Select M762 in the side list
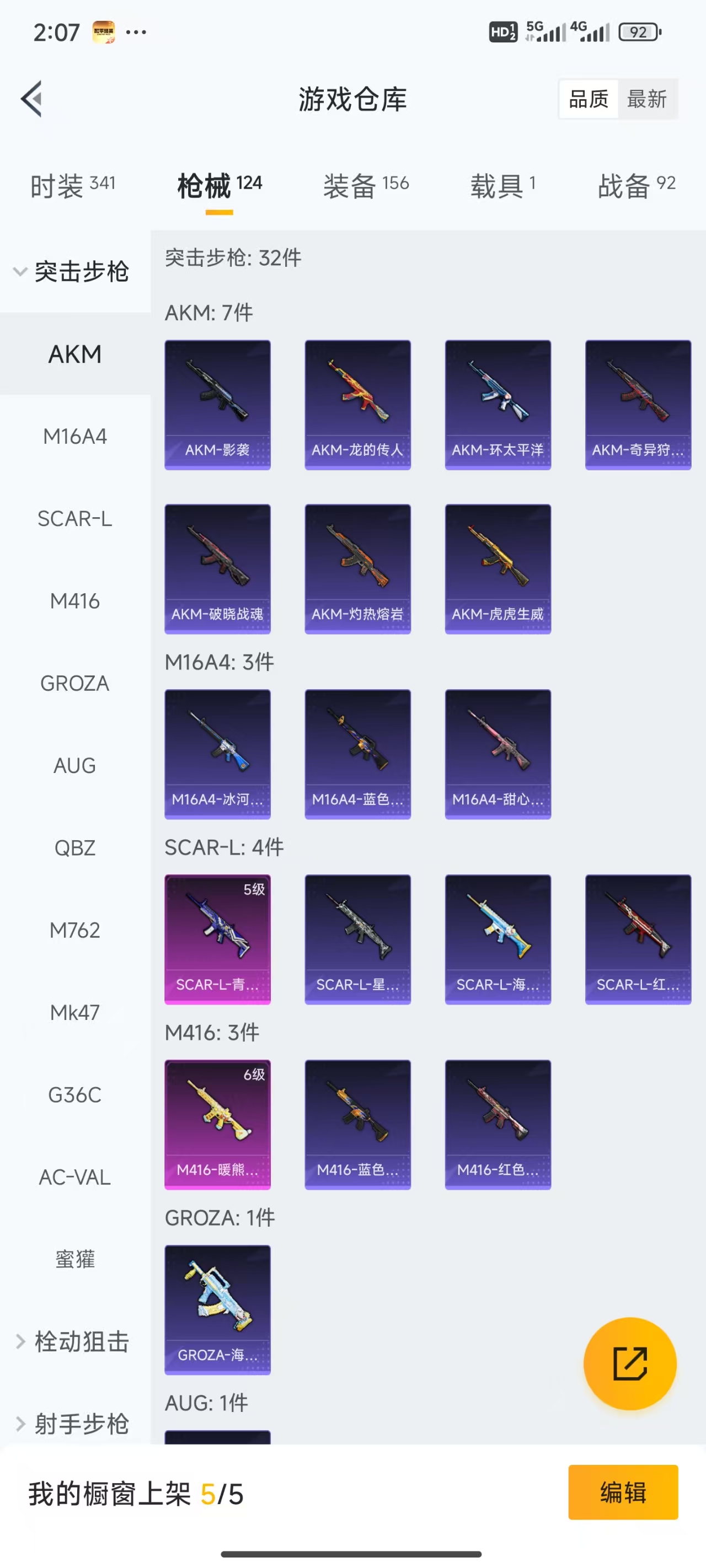Image resolution: width=706 pixels, height=1568 pixels. coord(75,930)
